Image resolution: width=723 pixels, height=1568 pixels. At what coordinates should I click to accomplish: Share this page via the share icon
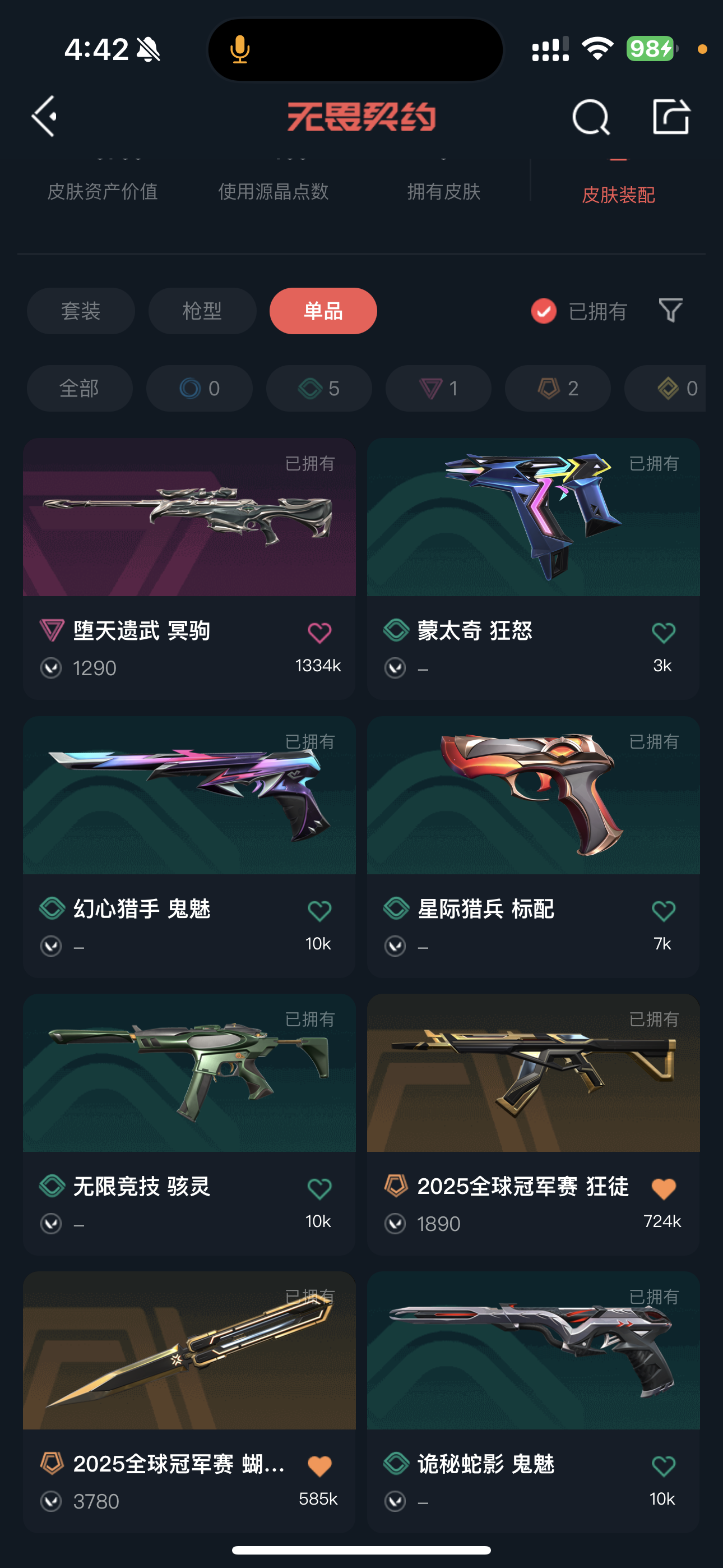(671, 116)
